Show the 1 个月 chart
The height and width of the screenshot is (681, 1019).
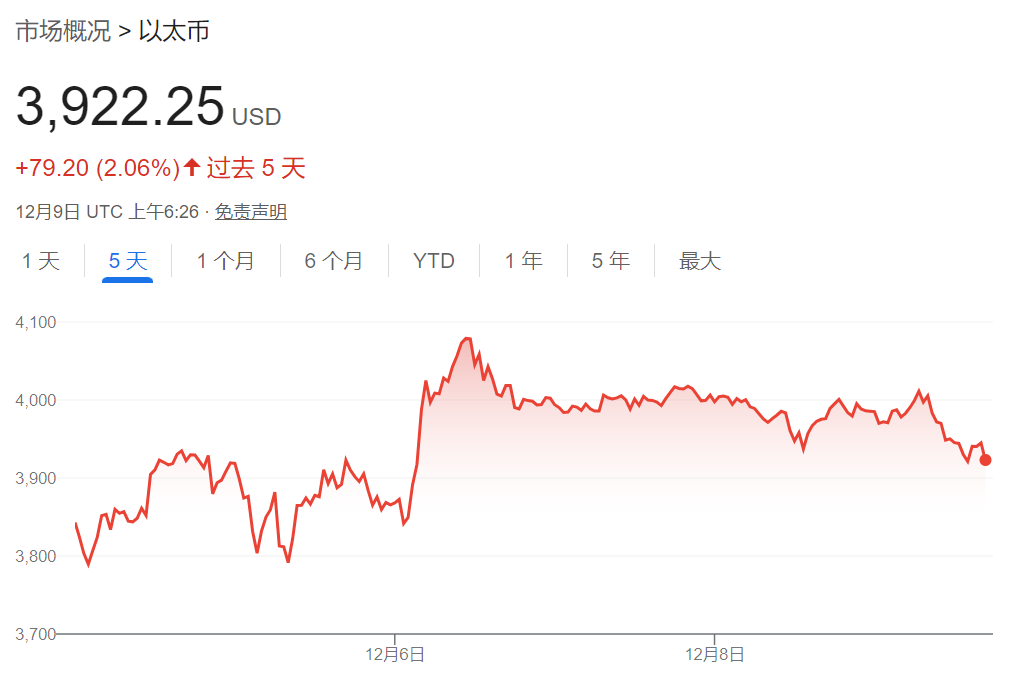pos(226,261)
